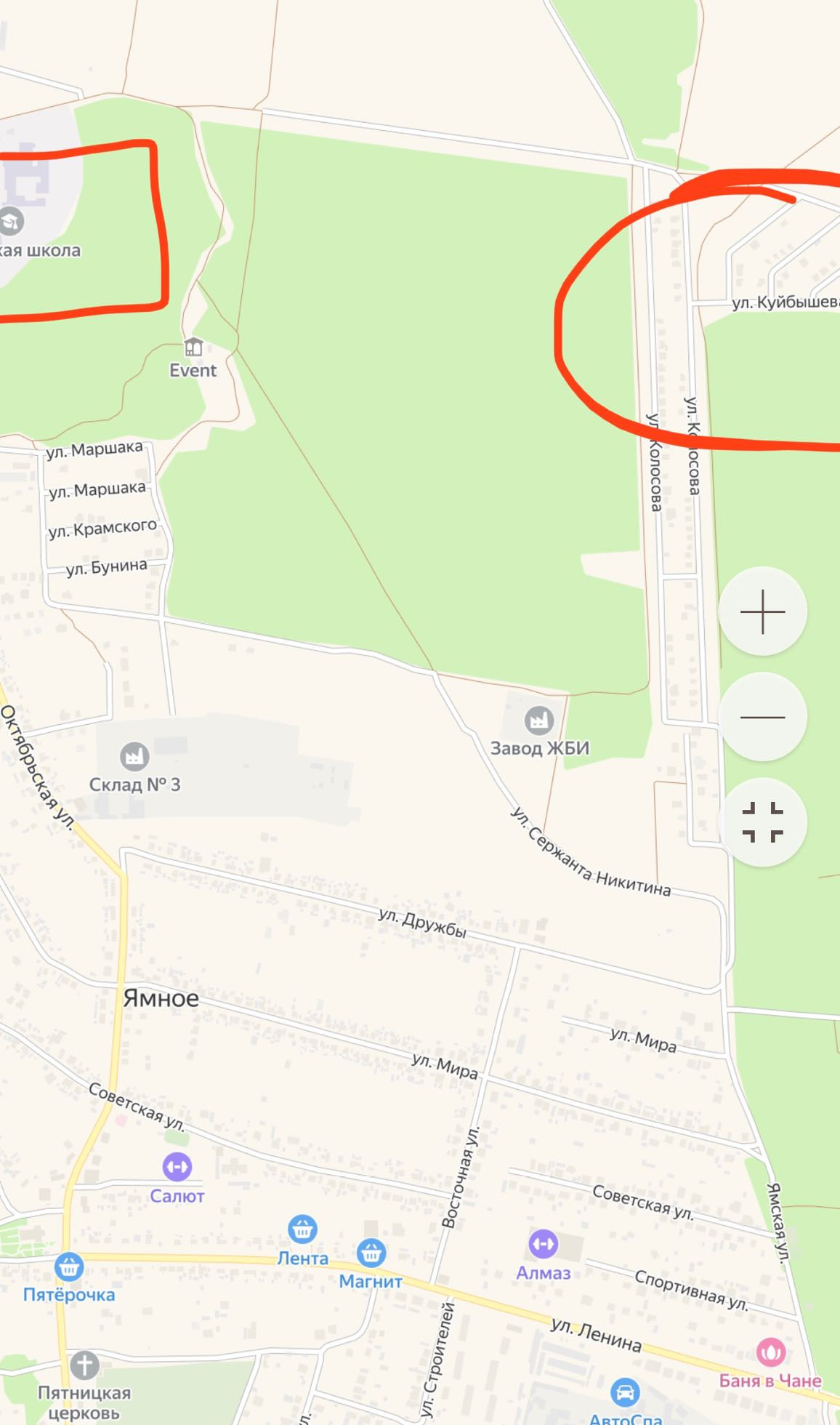
Task: Open the Салют fitness marker
Action: point(177,1167)
